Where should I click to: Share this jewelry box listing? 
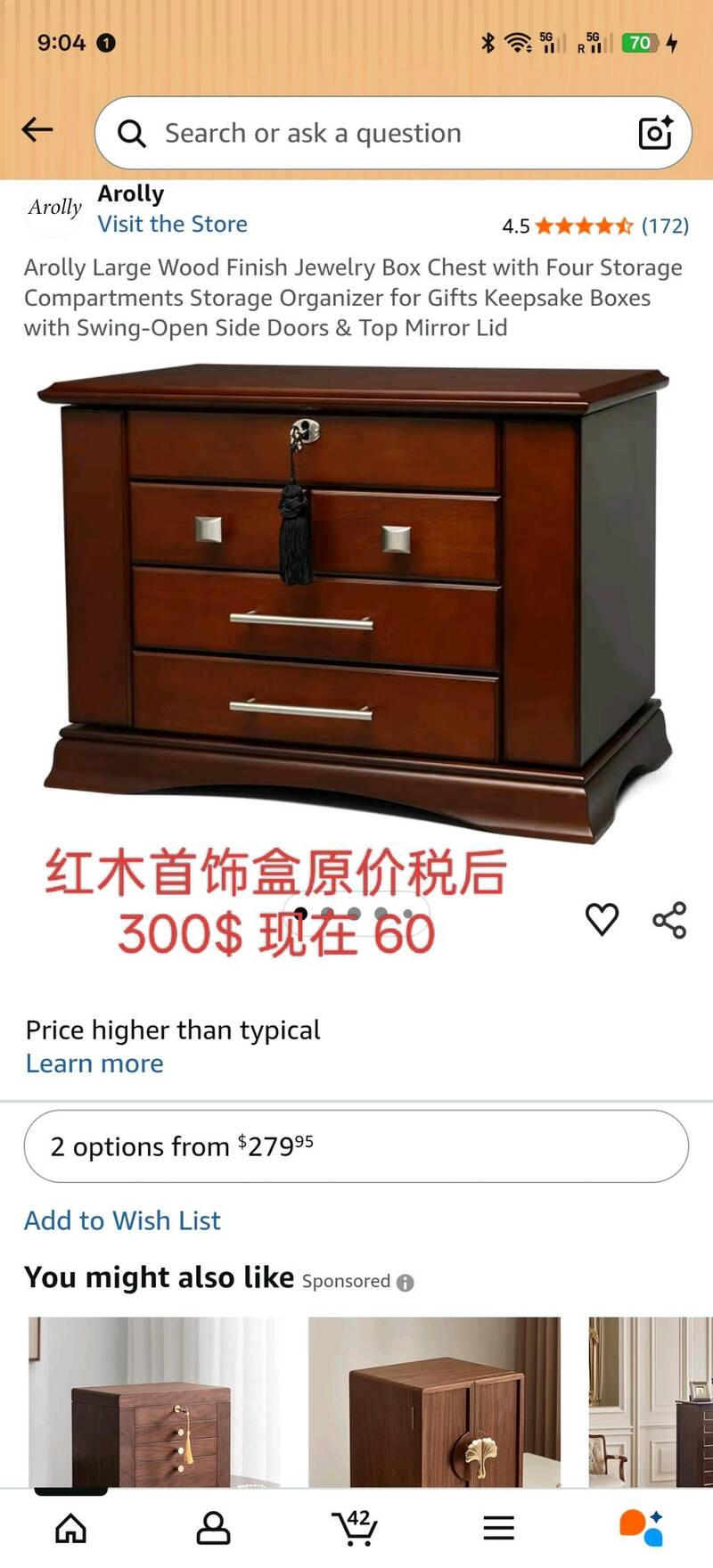[x=669, y=919]
